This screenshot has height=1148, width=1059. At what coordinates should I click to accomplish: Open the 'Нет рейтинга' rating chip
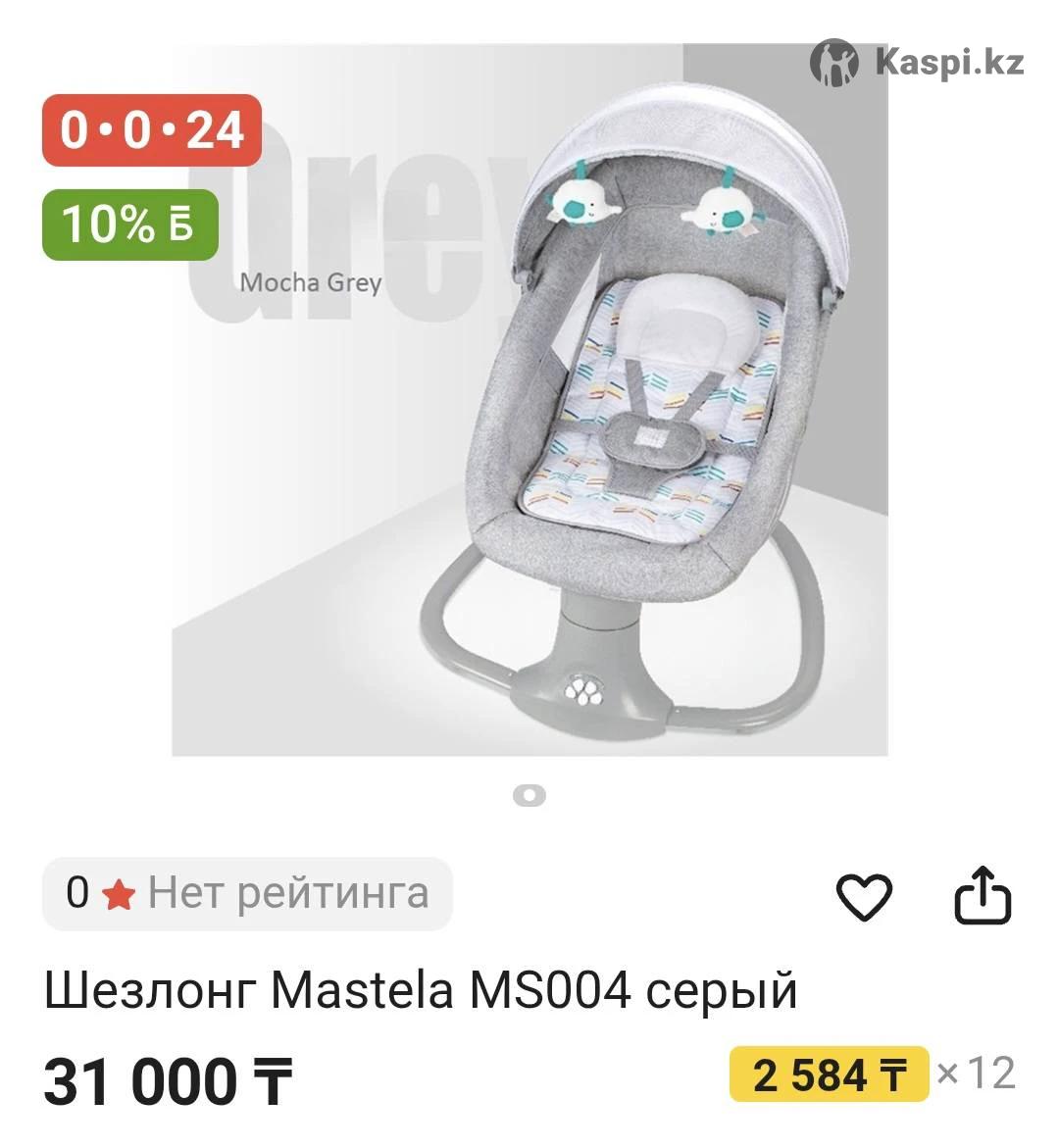[x=247, y=894]
